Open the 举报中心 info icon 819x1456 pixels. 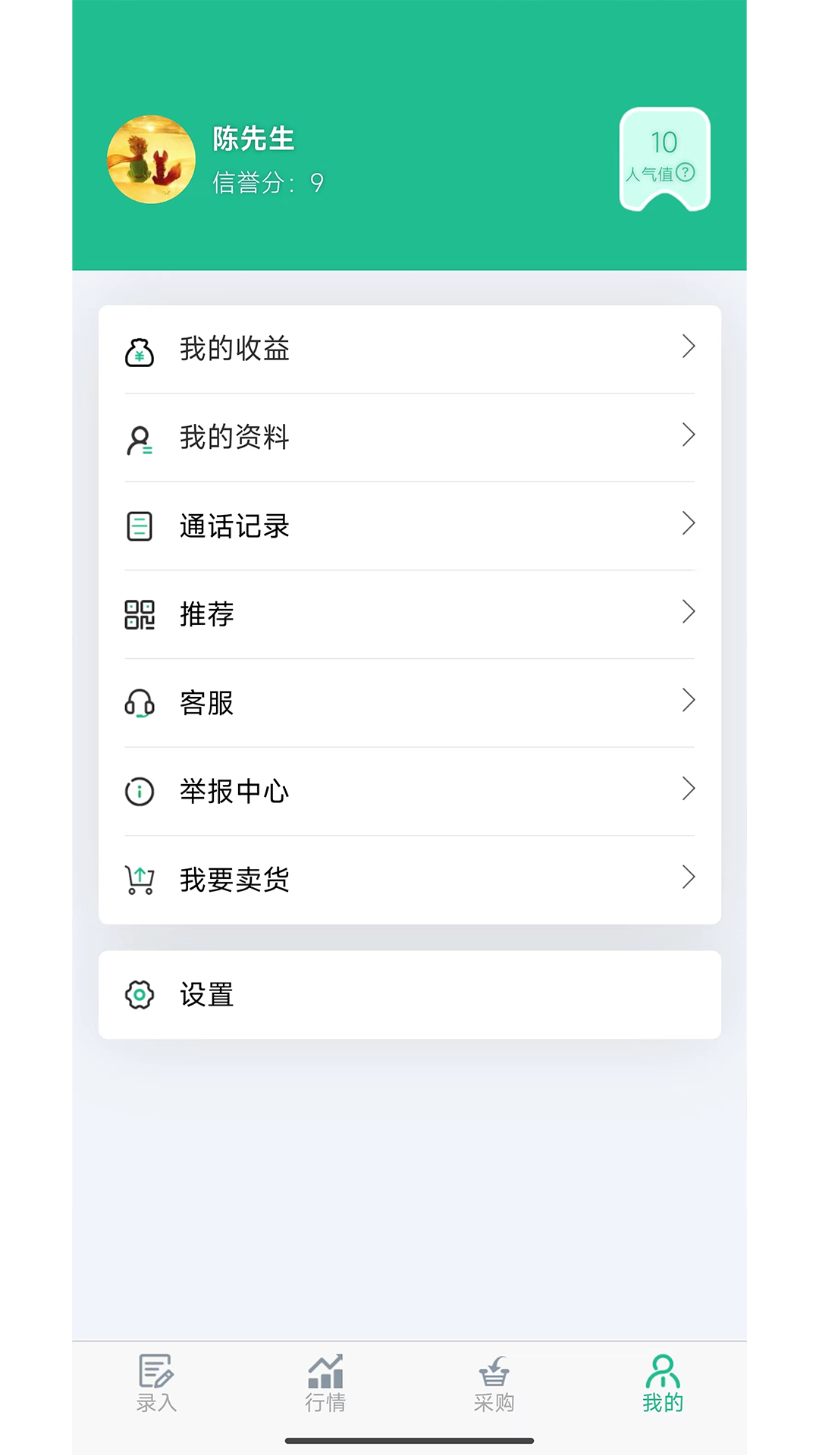tap(140, 791)
